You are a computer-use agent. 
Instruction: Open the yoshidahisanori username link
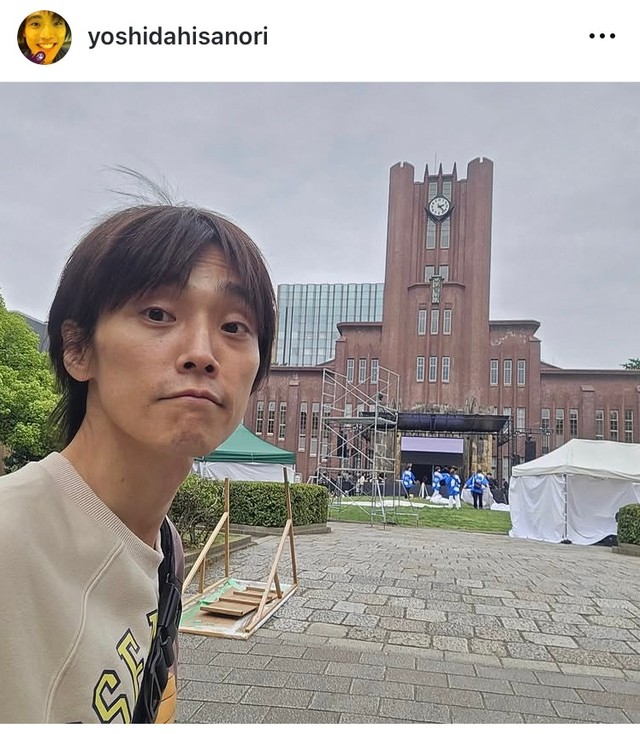pos(178,38)
